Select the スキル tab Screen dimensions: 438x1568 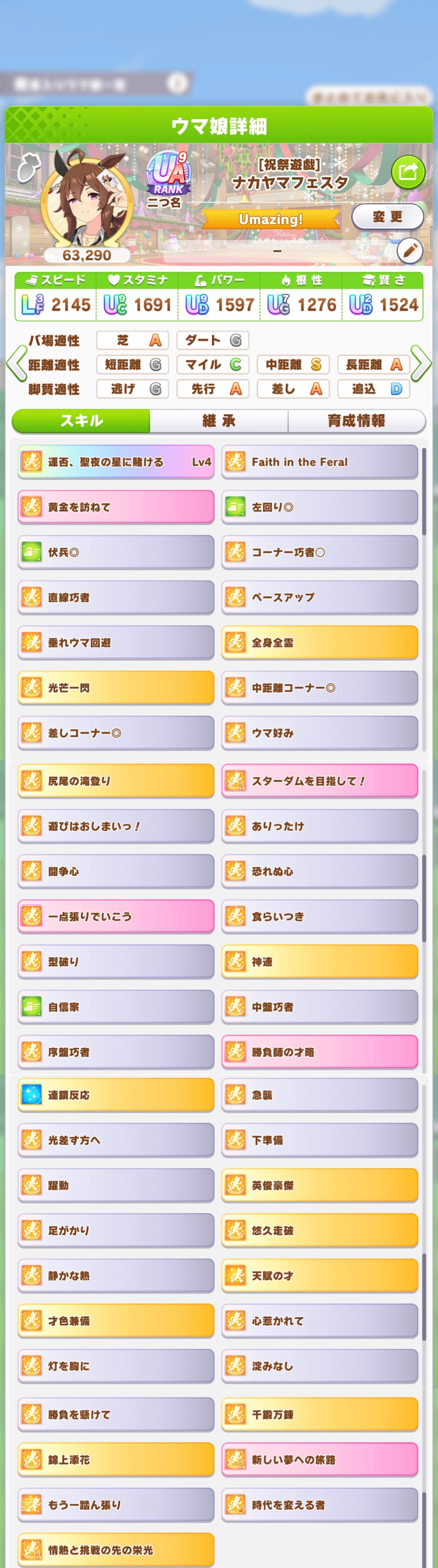coord(81,421)
